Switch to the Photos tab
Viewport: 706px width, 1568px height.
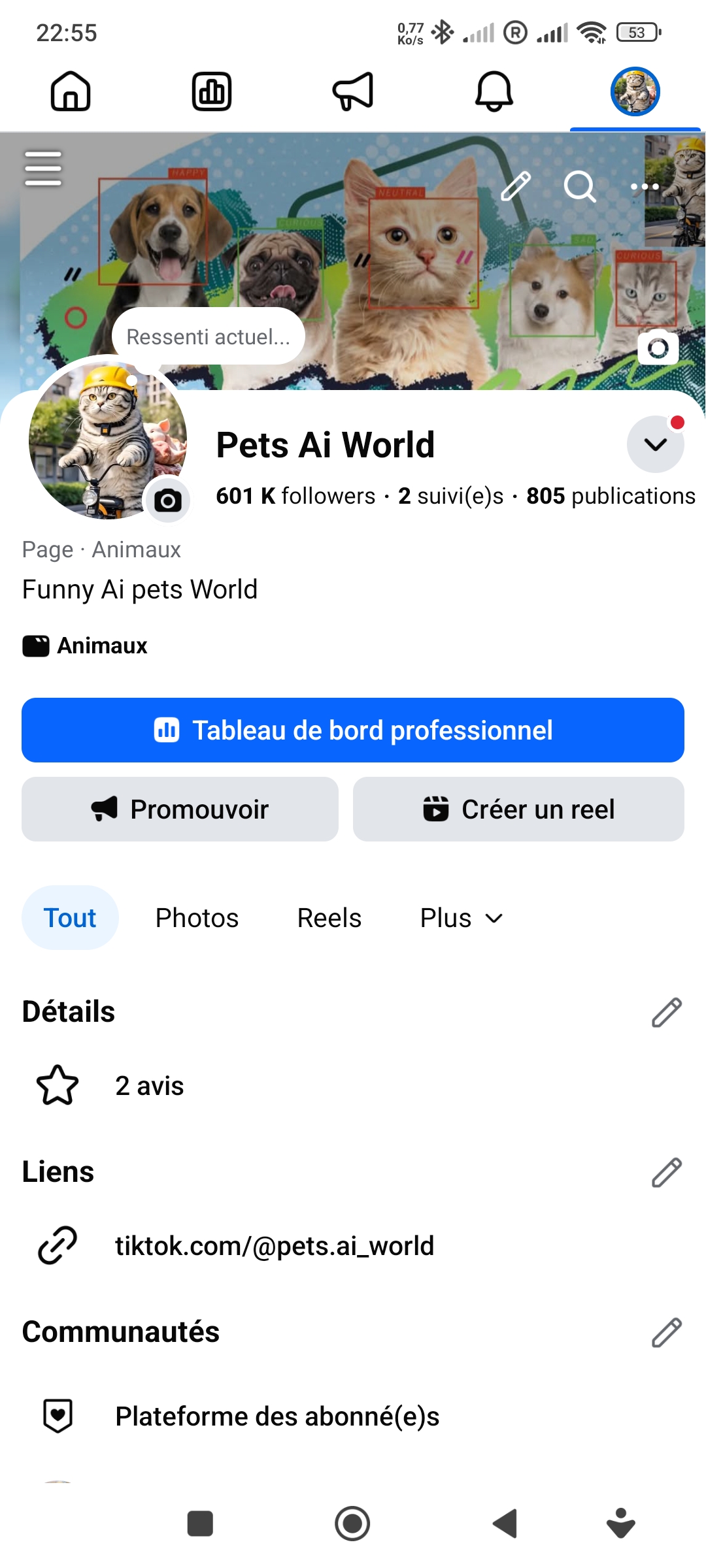point(197,918)
